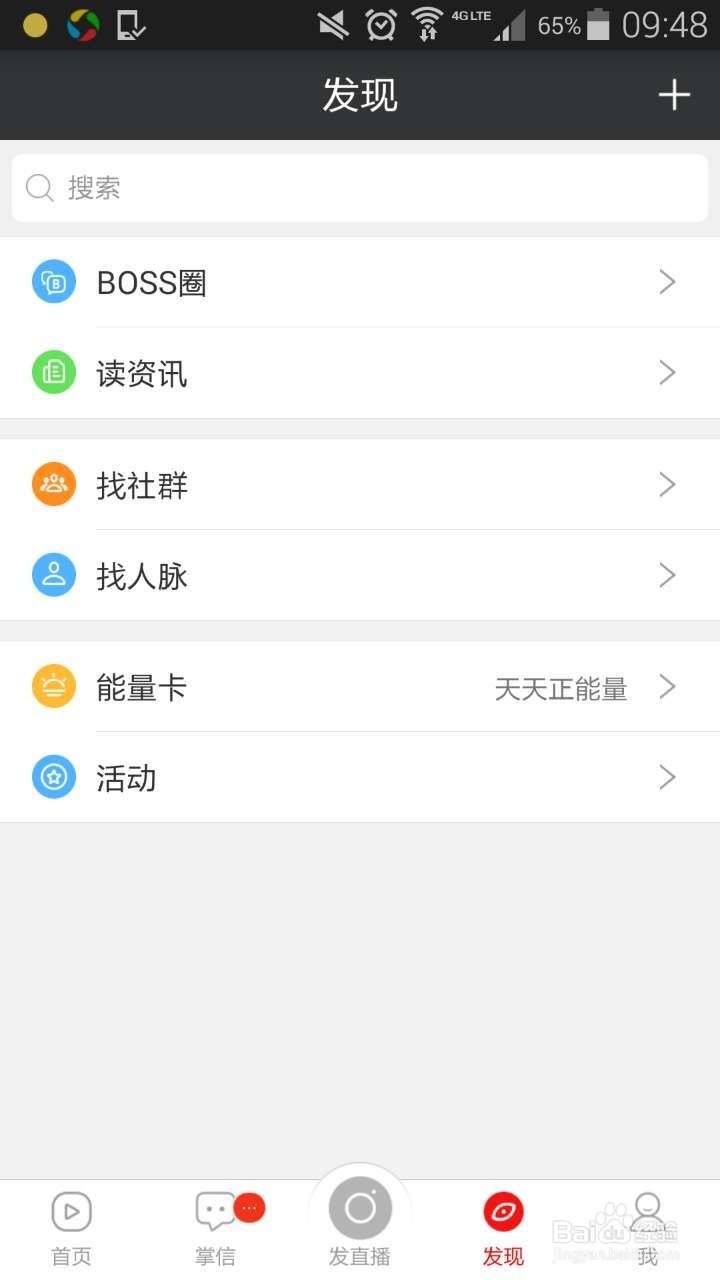Open 找社群 to find communities

[x=360, y=484]
